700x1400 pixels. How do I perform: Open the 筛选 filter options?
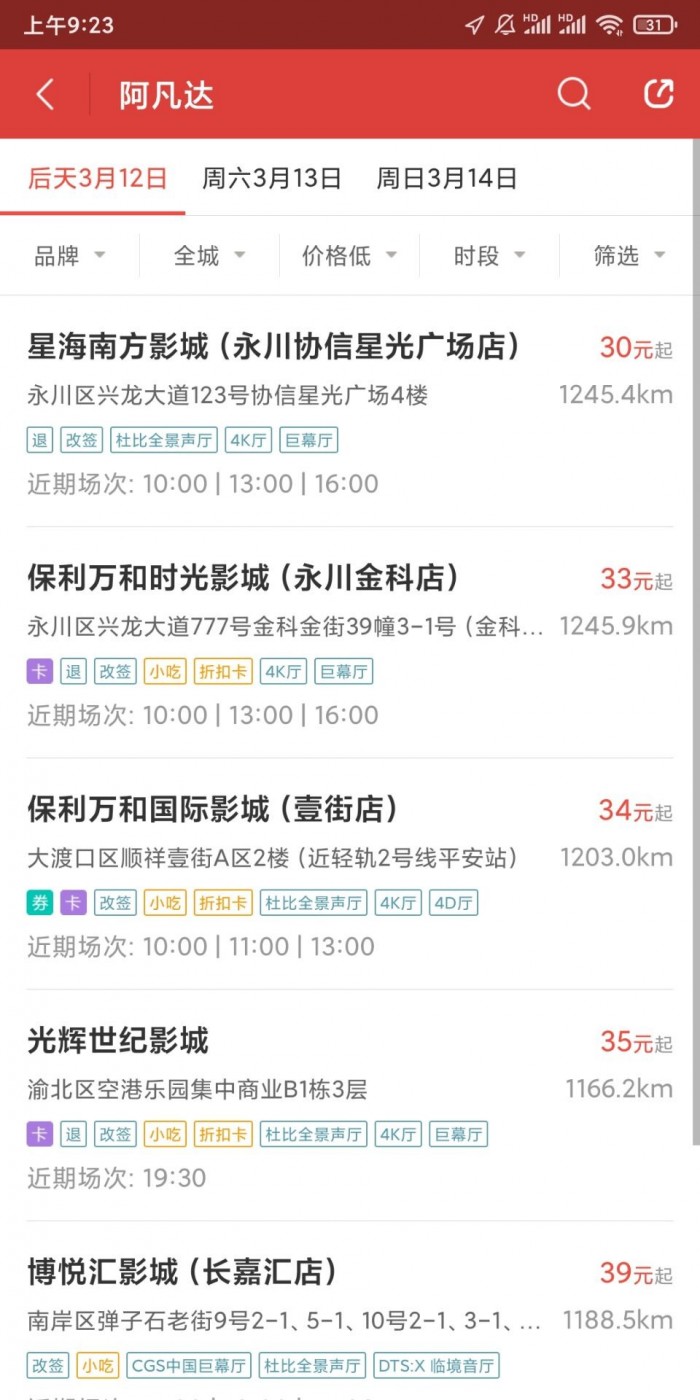click(x=629, y=256)
